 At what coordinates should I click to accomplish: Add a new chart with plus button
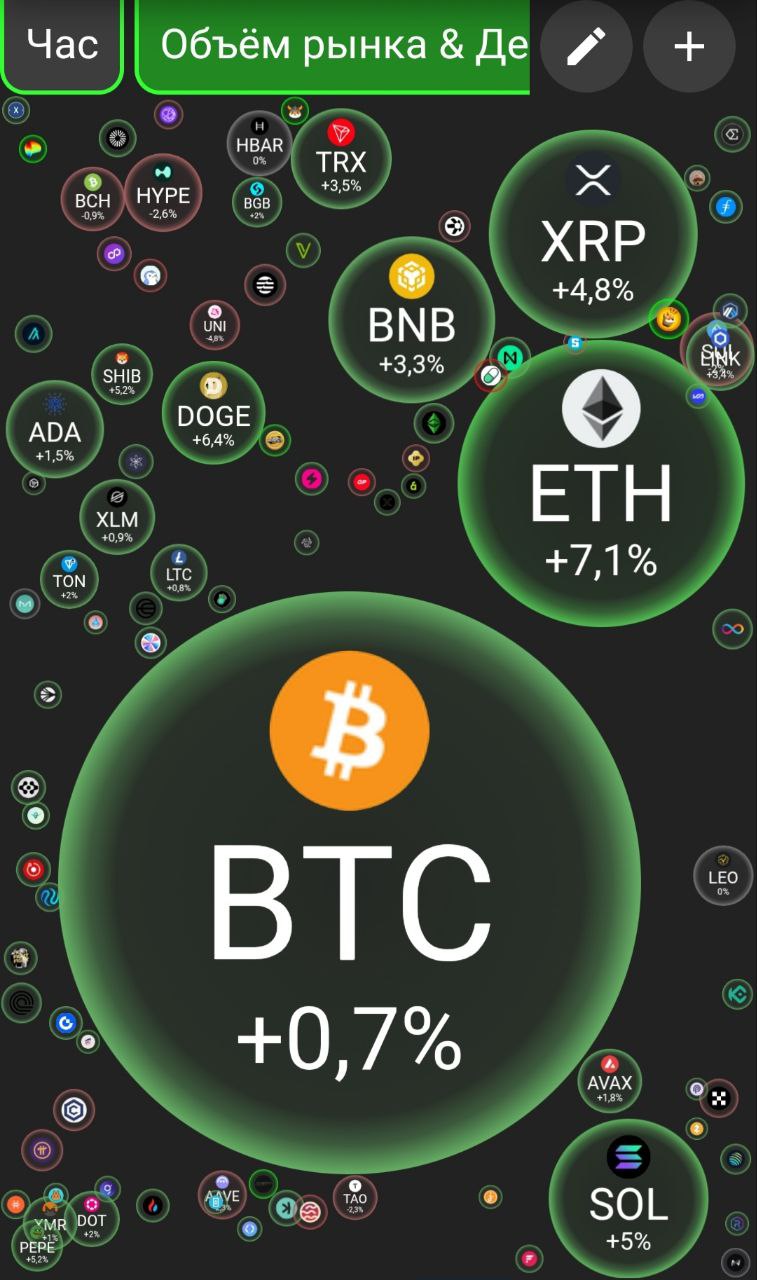coord(689,46)
